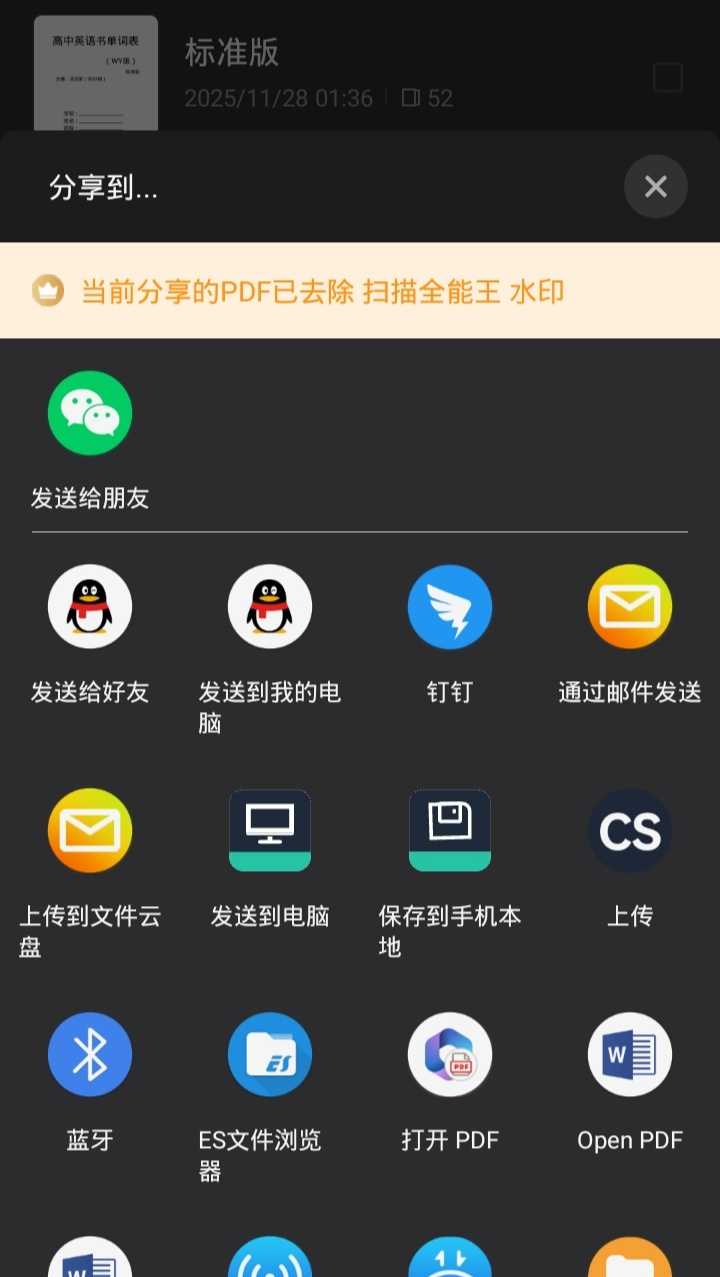
Task: Select Open PDF with Word
Action: [x=629, y=1054]
